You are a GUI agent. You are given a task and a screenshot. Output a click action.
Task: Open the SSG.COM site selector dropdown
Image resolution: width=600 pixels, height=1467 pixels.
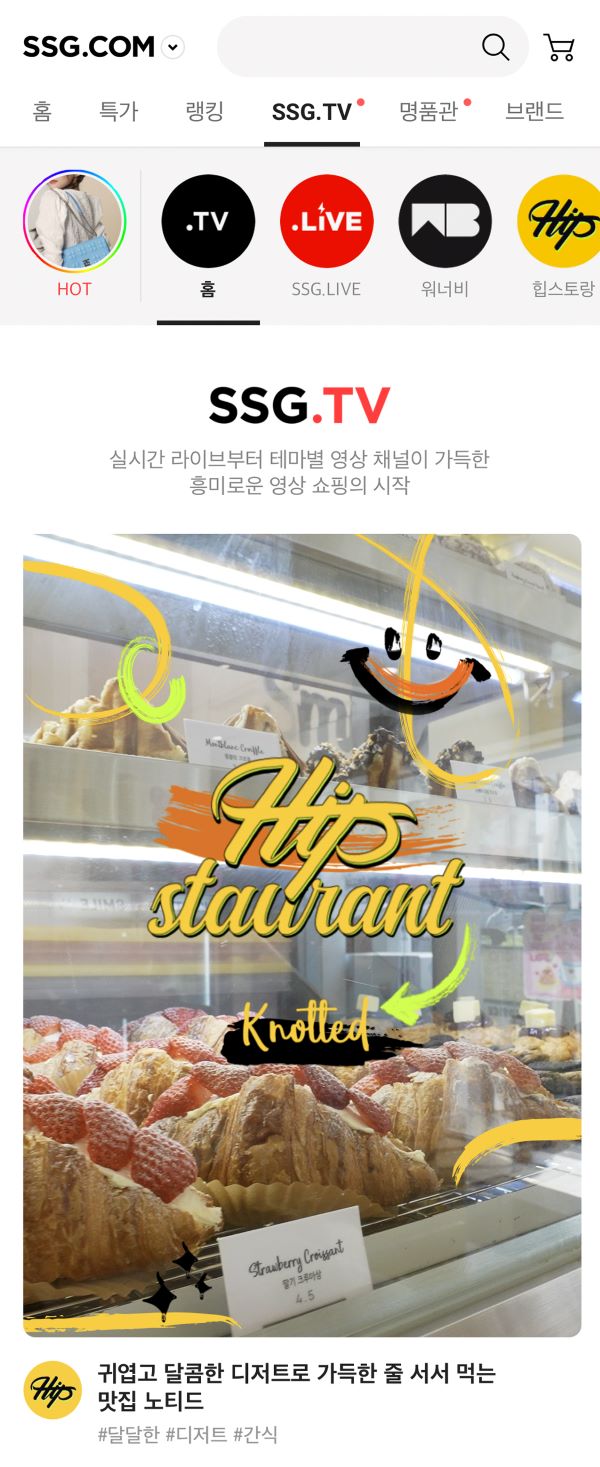point(173,47)
